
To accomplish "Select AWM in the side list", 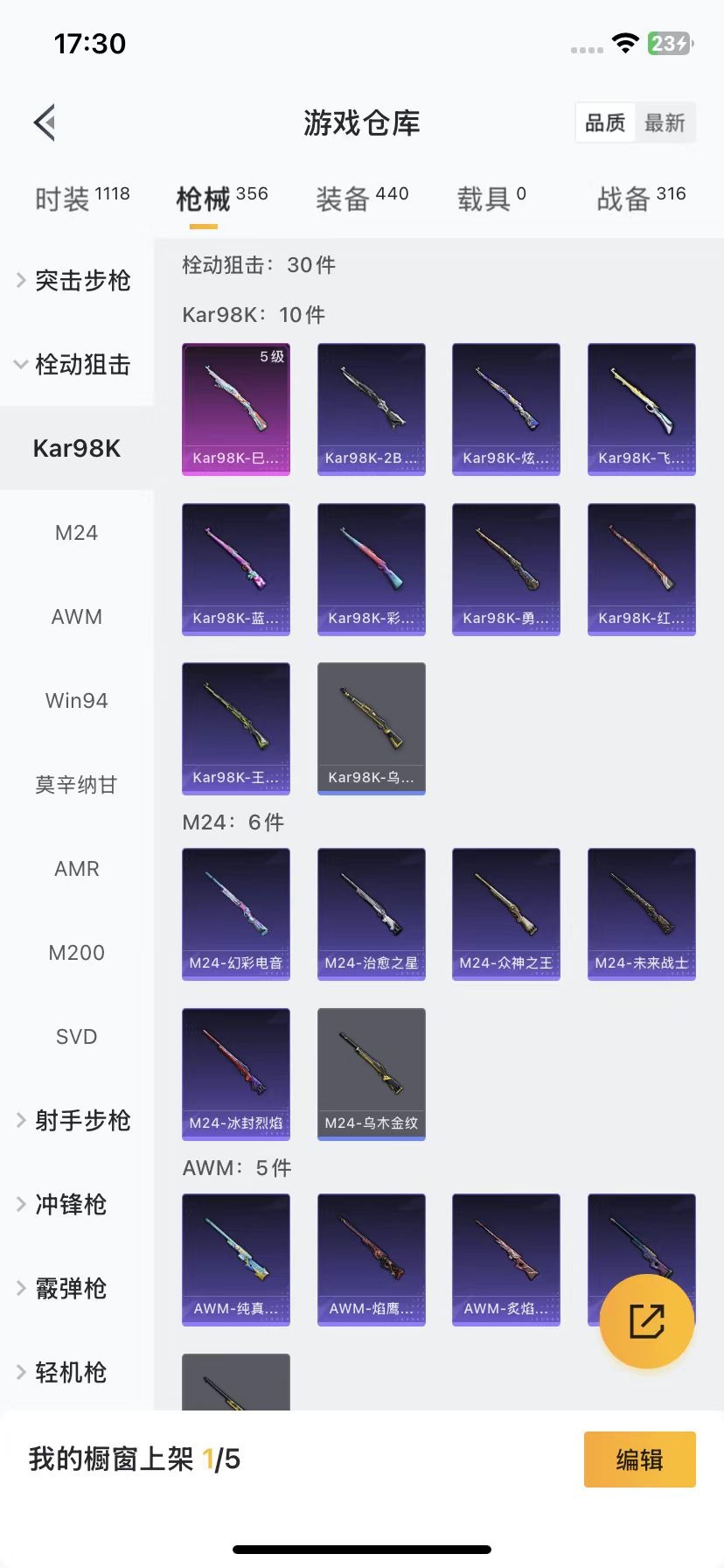I will coord(76,616).
